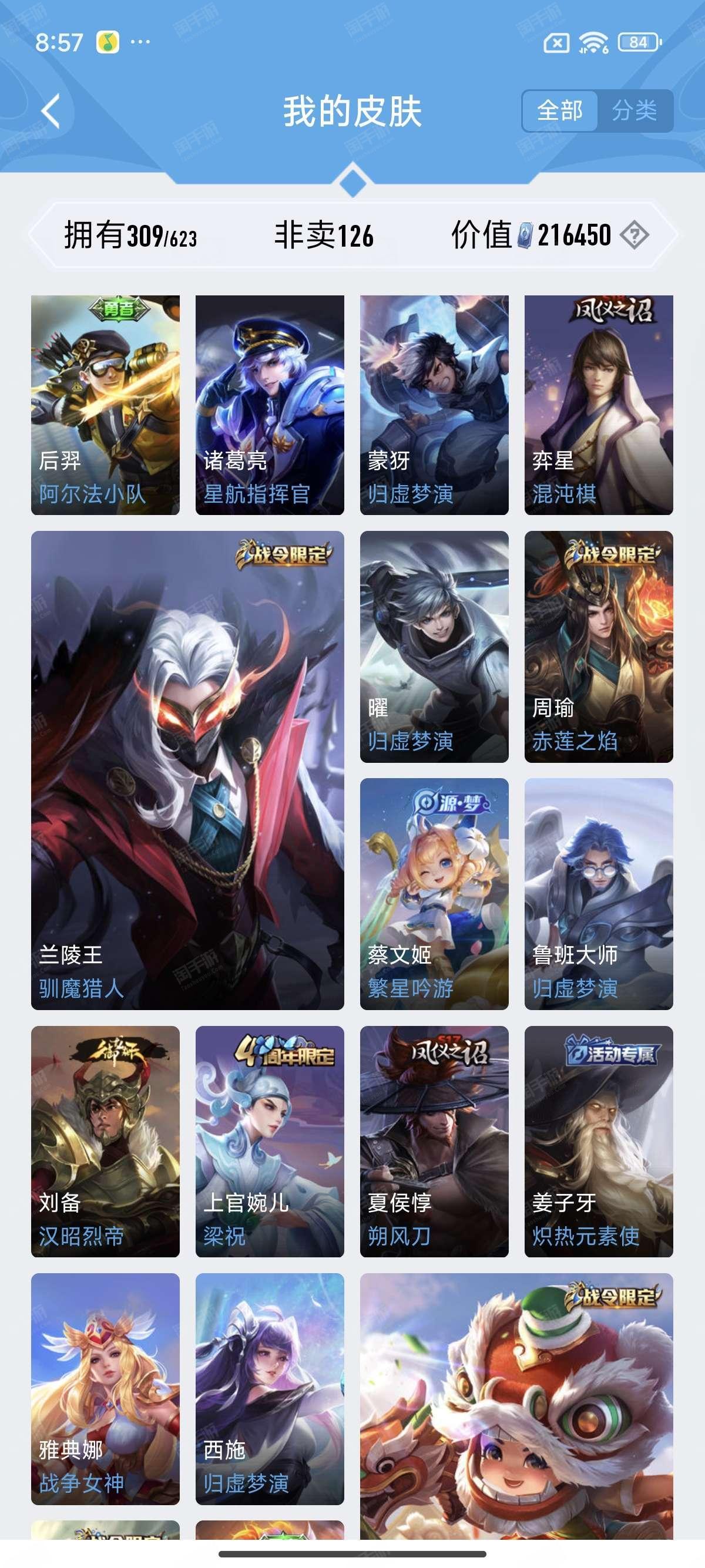Screen dimensions: 705x1568
Task: Open the 弈星 混沌棋 skin card
Action: [599, 405]
